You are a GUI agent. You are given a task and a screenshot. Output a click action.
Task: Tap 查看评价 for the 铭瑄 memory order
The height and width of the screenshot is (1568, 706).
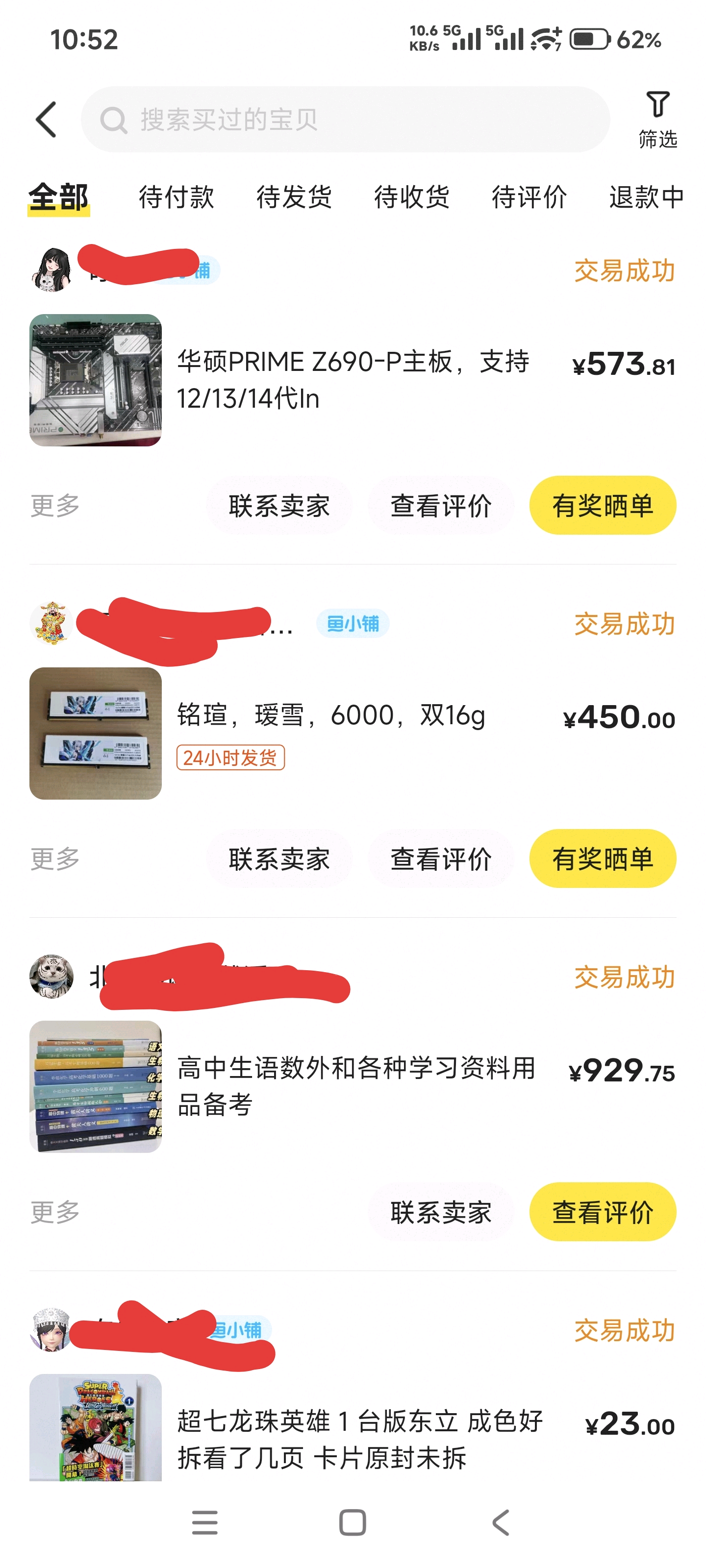click(440, 859)
